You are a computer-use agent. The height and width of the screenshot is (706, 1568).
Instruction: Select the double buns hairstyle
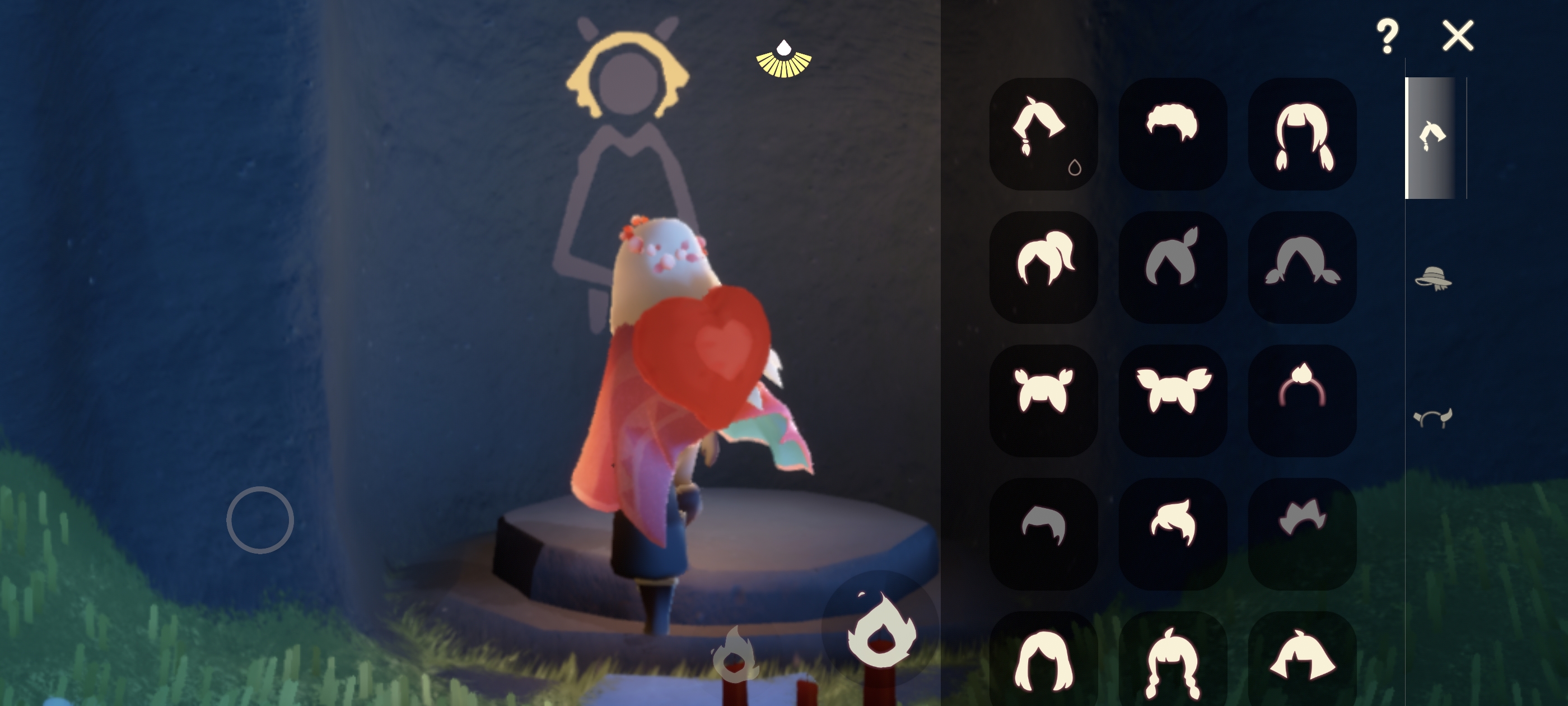[1043, 400]
